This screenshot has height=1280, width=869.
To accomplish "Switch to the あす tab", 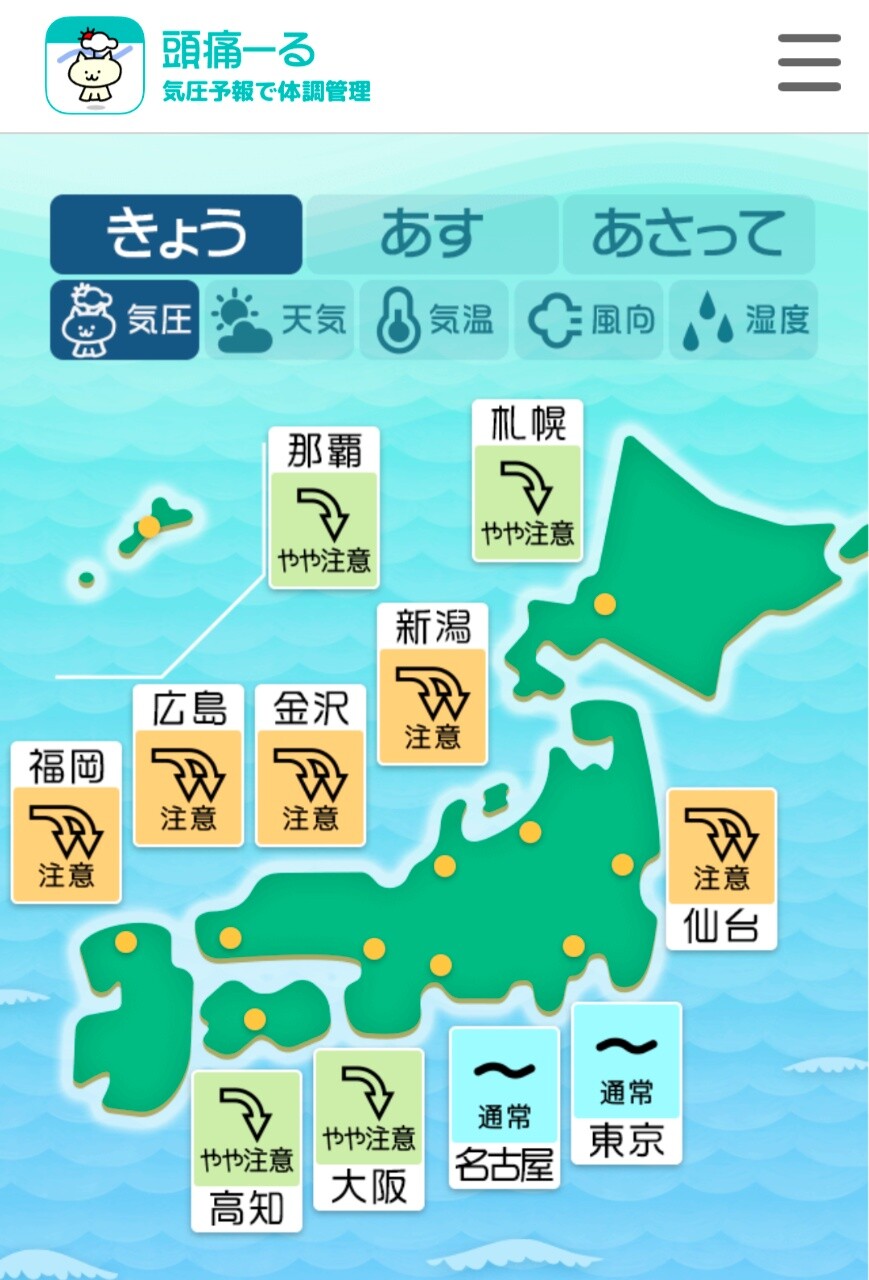I will pyautogui.click(x=432, y=234).
